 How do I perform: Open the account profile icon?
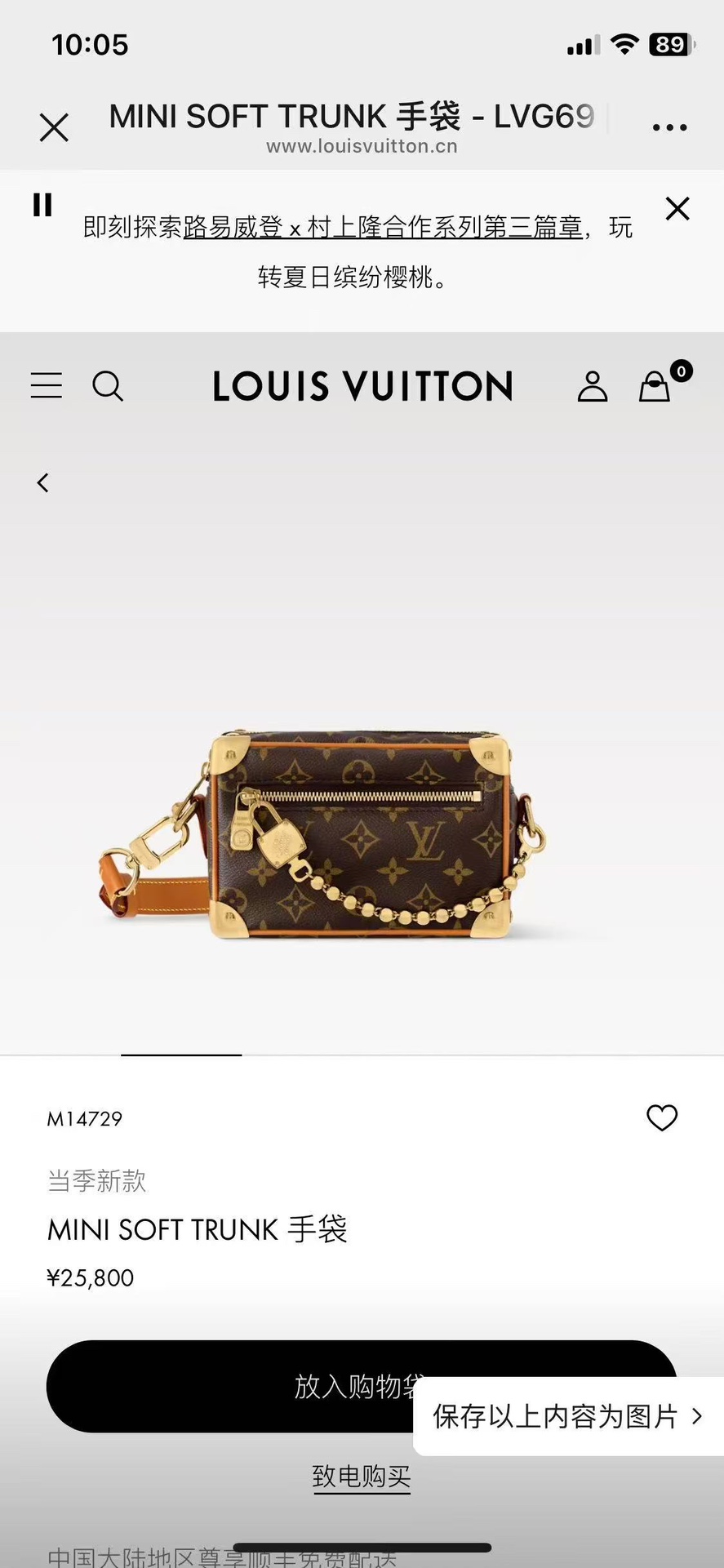point(593,386)
